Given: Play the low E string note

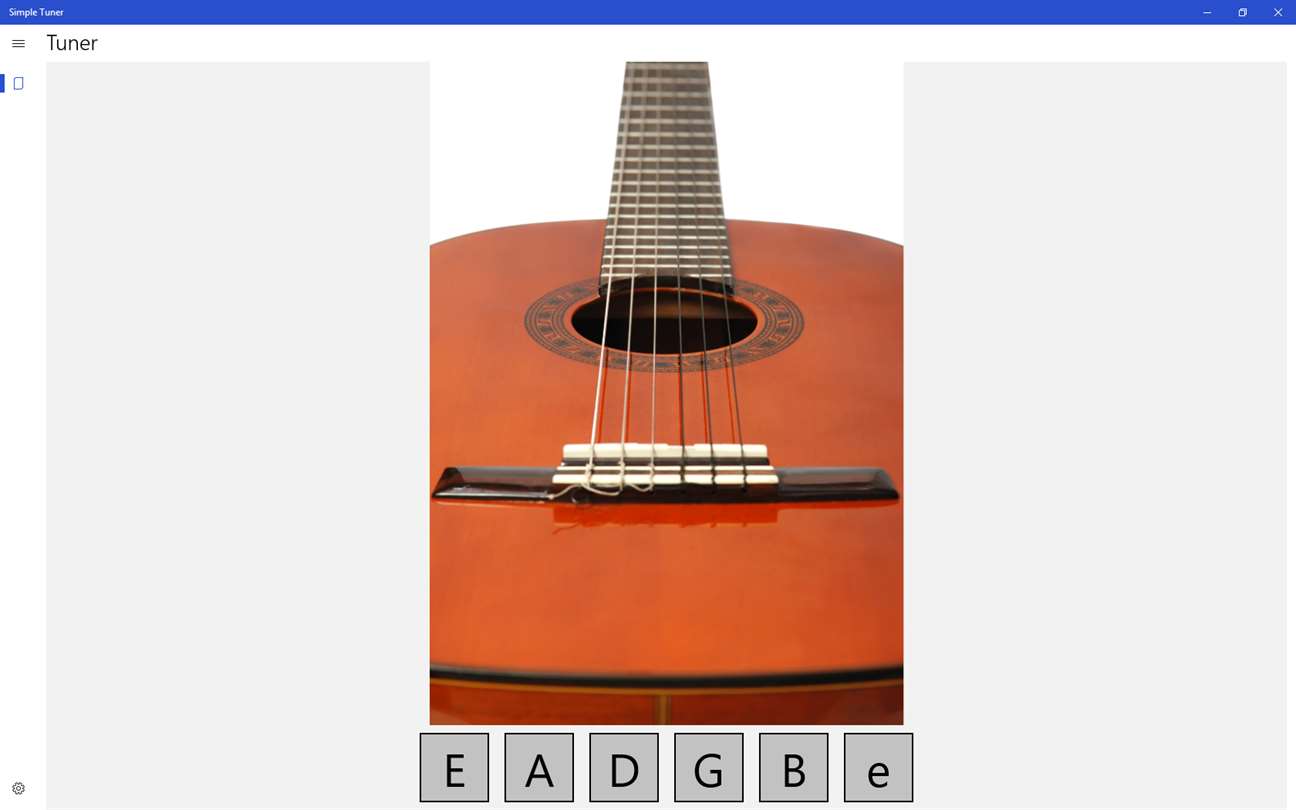Looking at the screenshot, I should [454, 768].
